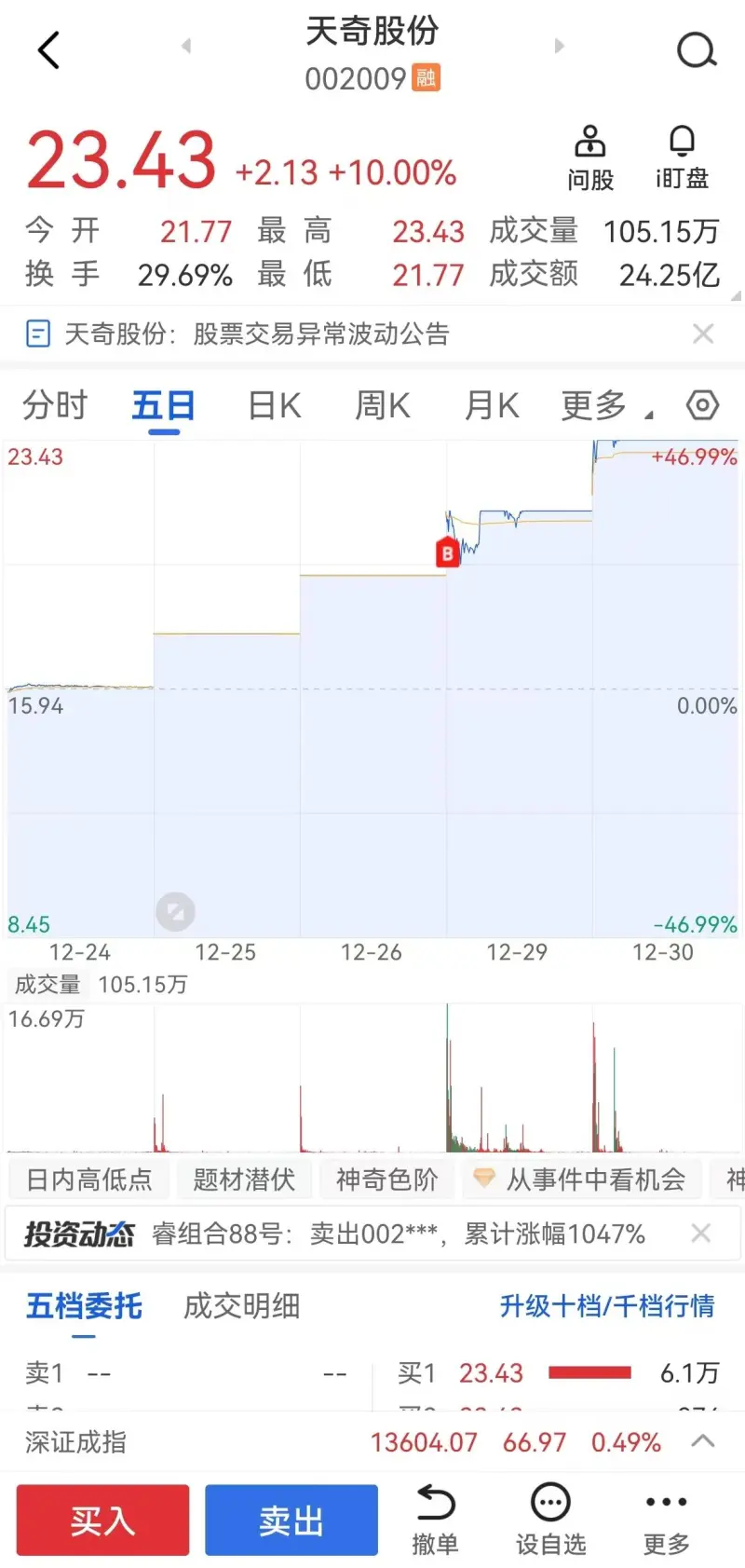Screen dimensions: 745x1568
Task: Open chart settings hexagon icon
Action: point(702,405)
